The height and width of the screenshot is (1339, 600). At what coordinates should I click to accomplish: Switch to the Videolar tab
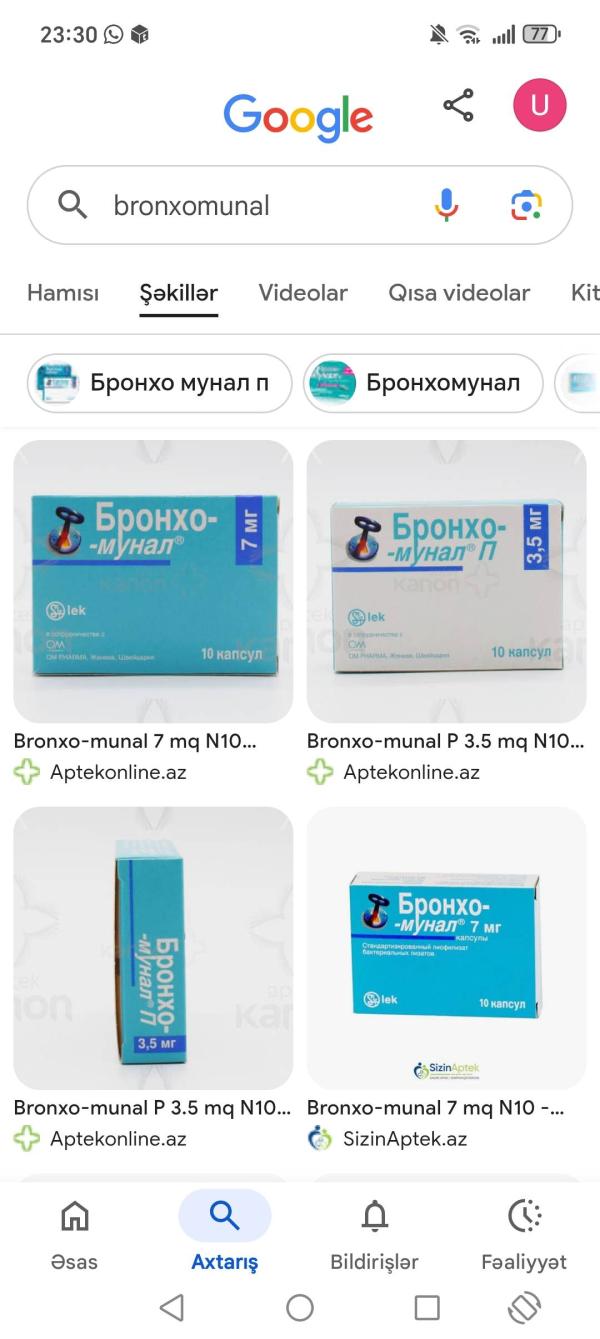click(x=303, y=293)
